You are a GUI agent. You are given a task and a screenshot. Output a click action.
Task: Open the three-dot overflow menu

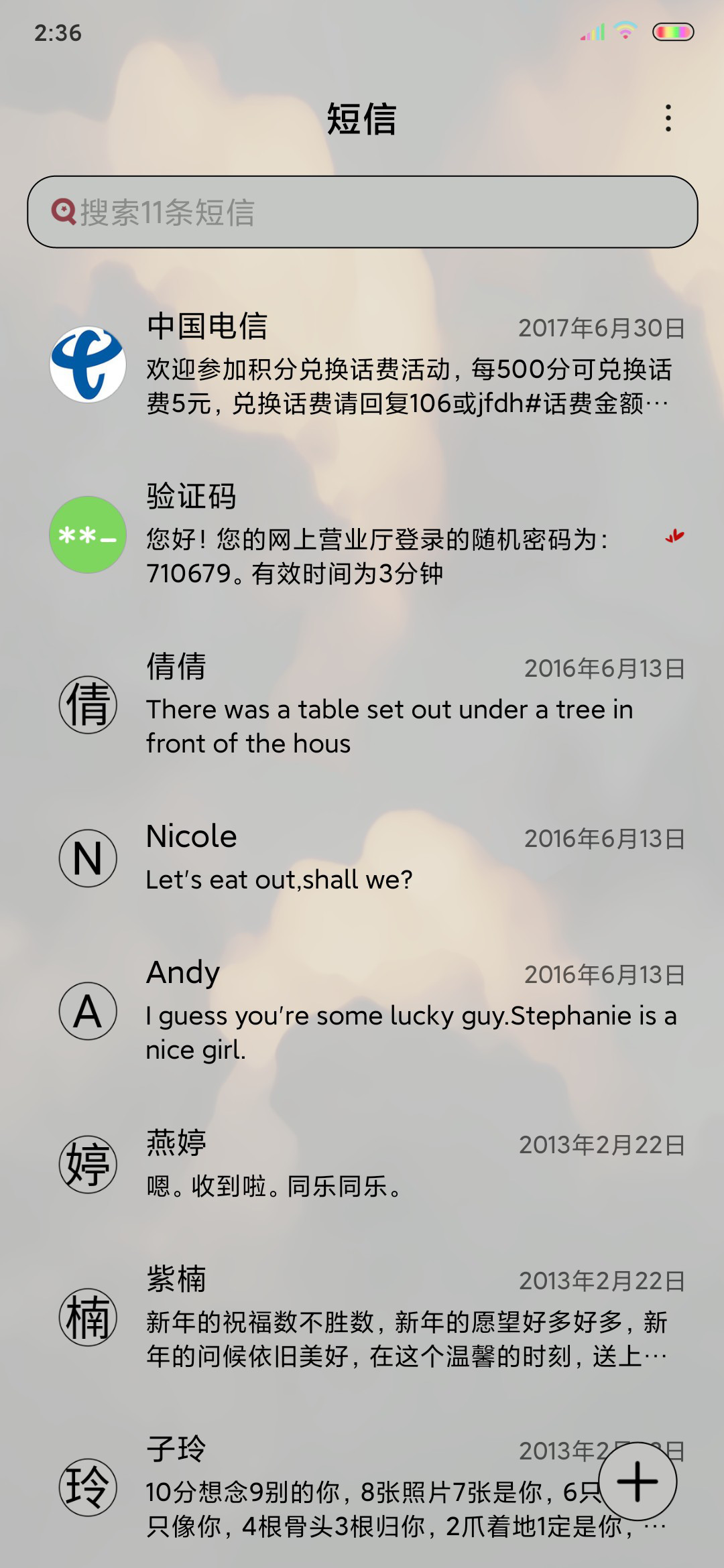click(668, 118)
